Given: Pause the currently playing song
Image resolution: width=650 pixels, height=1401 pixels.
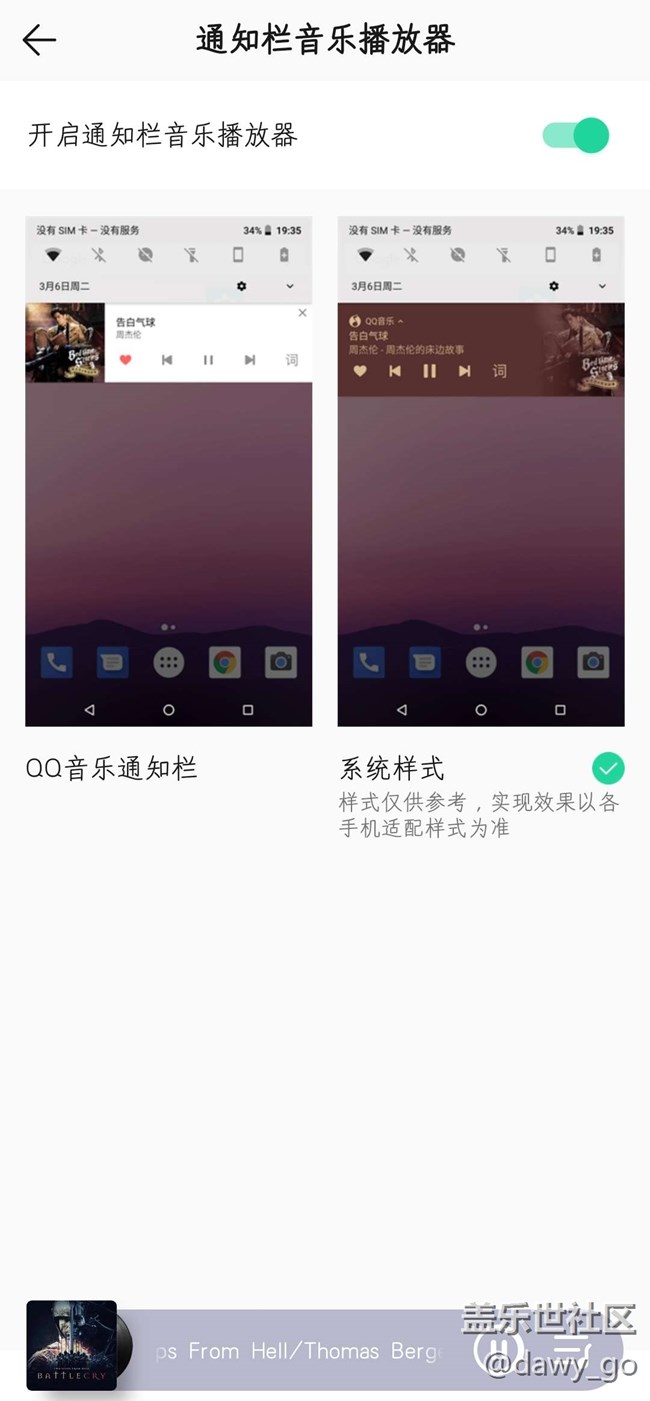Looking at the screenshot, I should click(497, 1350).
